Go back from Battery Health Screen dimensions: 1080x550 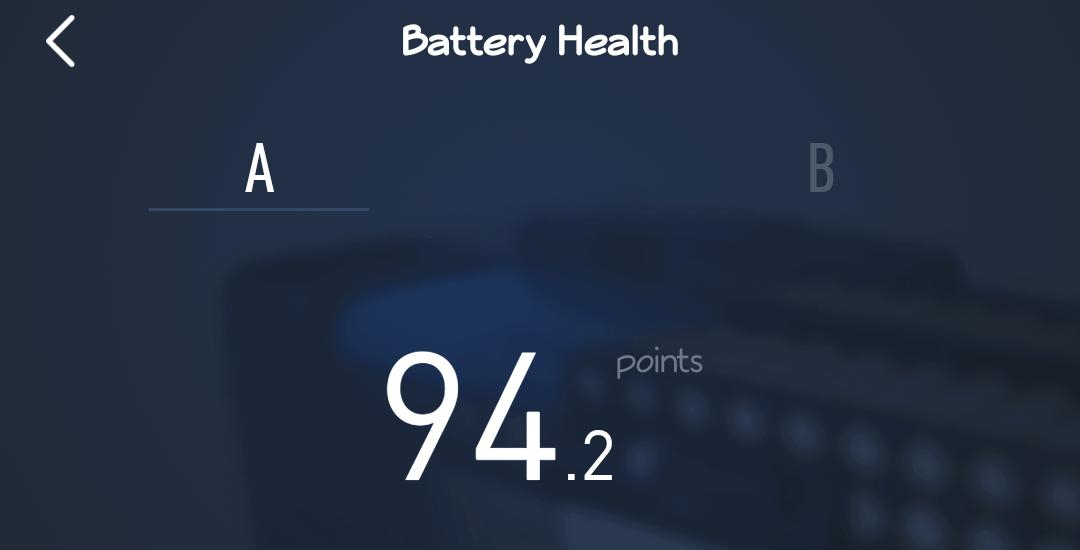click(x=60, y=43)
